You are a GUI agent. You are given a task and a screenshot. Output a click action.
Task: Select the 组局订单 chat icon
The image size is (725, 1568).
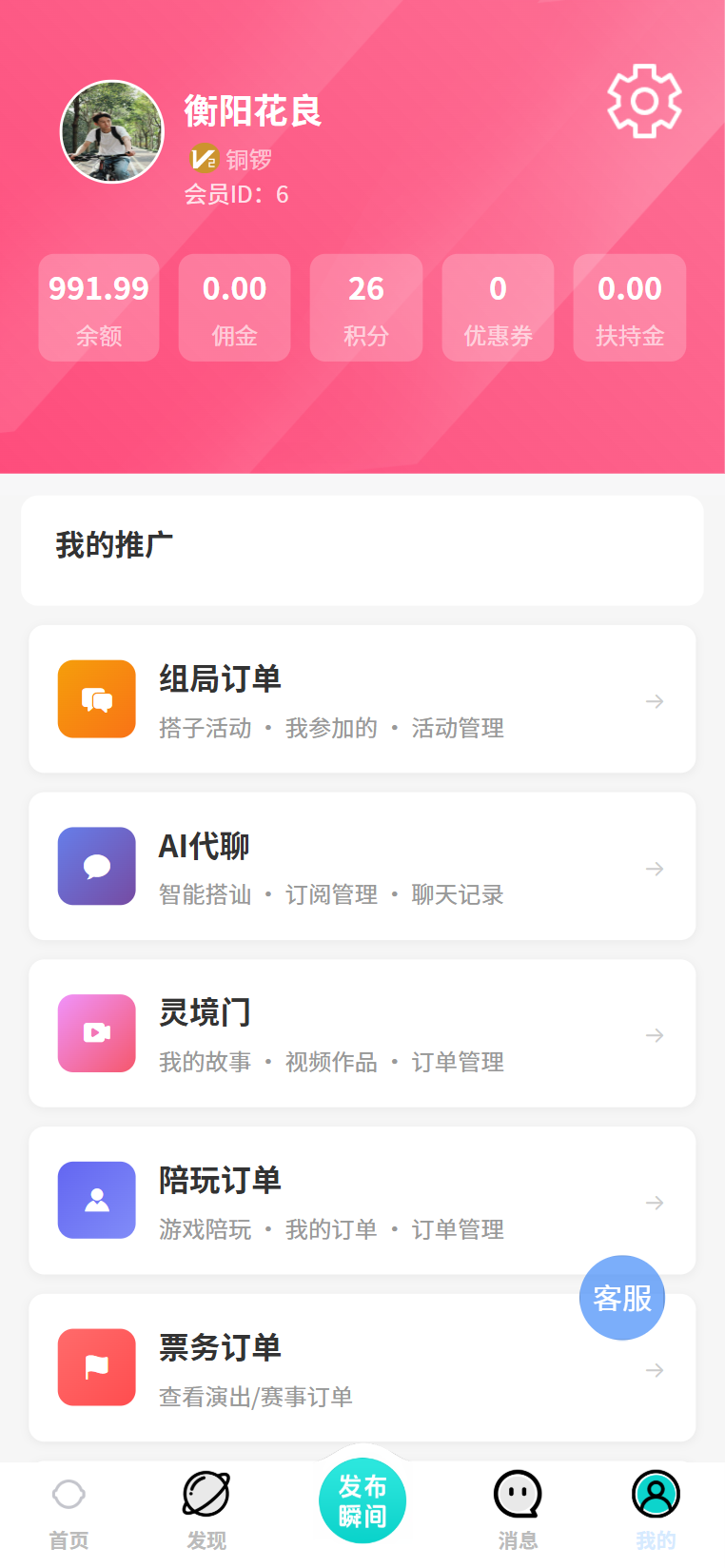coord(96,699)
